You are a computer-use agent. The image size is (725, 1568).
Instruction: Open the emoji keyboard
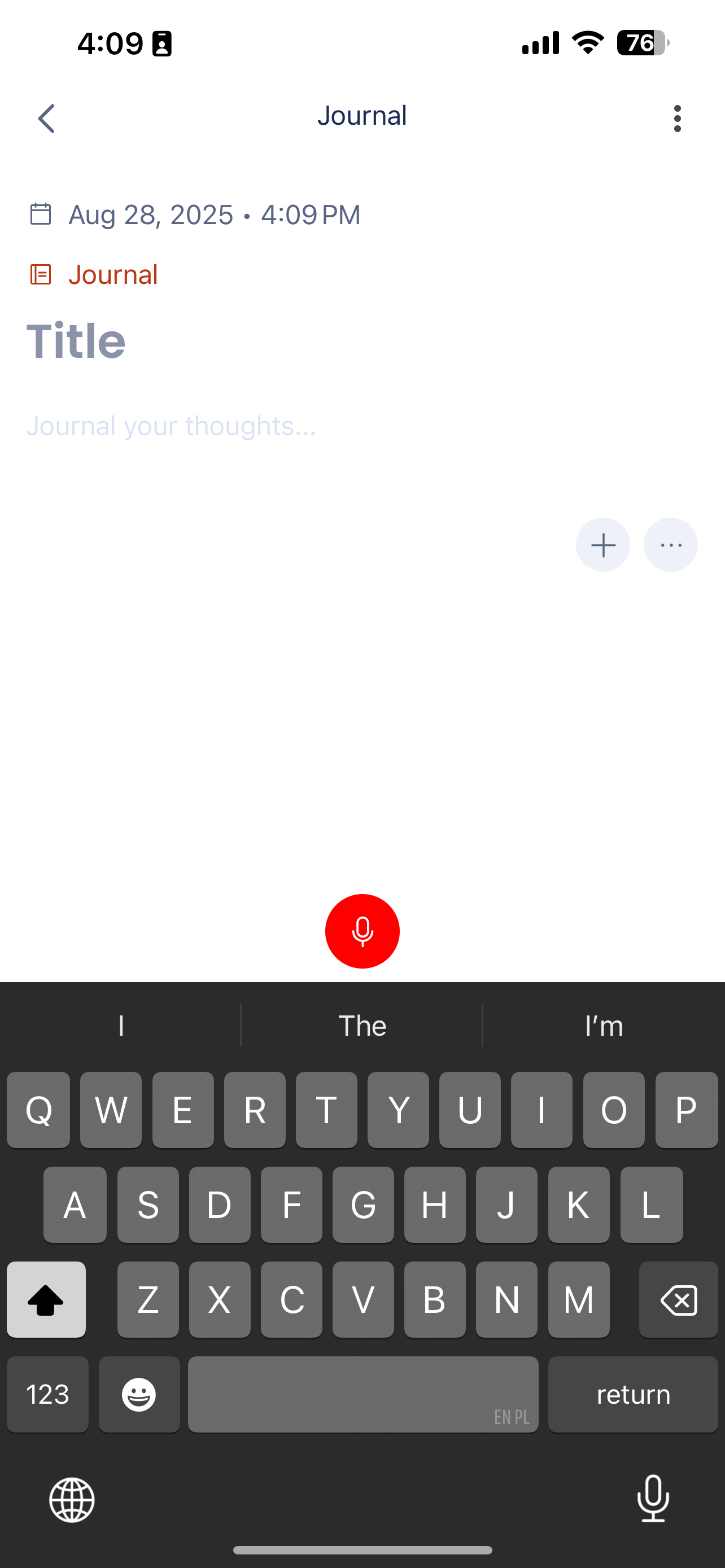coord(139,1394)
